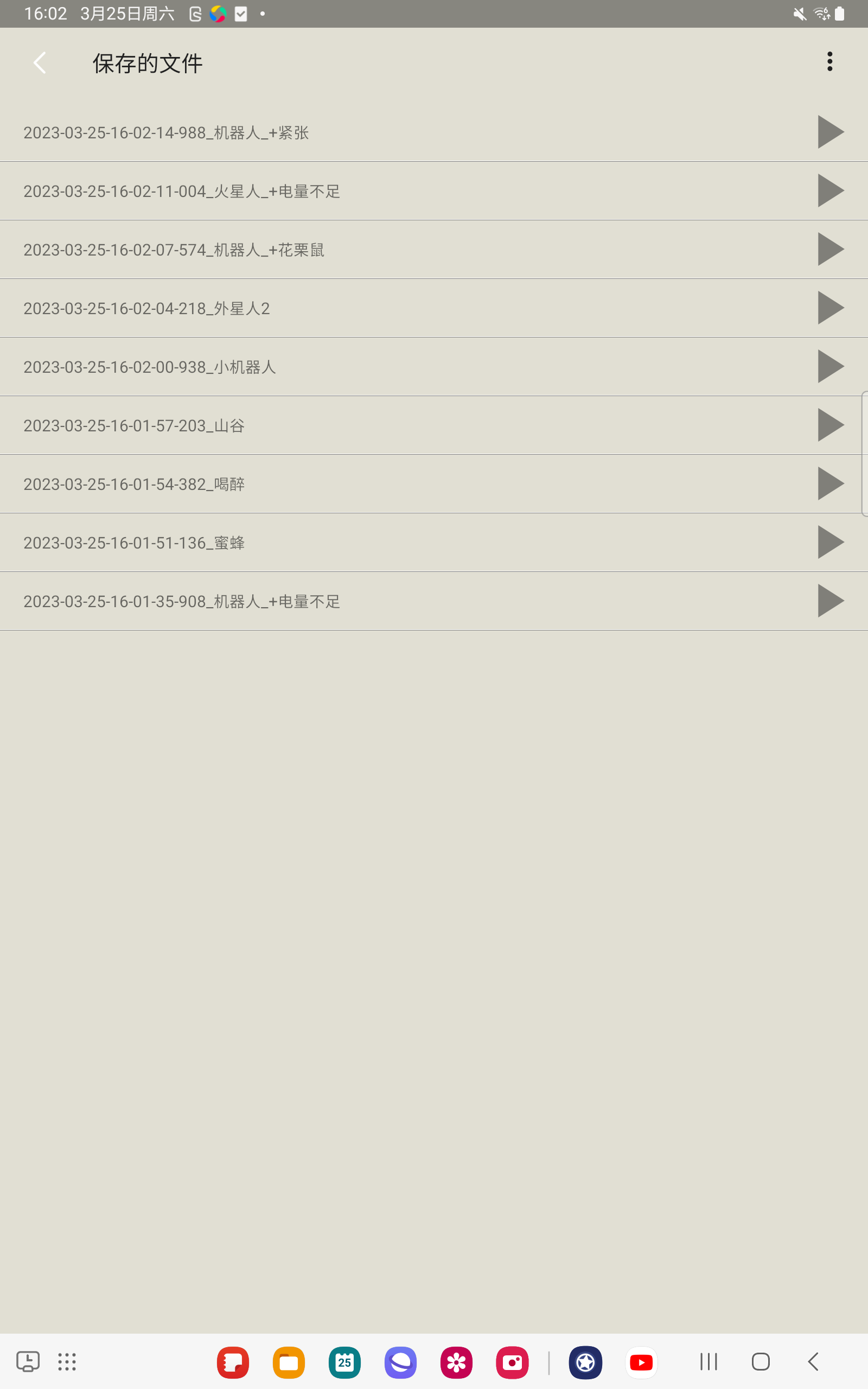The height and width of the screenshot is (1389, 868).
Task: Open the file row 蜜蜂
Action: [434, 543]
